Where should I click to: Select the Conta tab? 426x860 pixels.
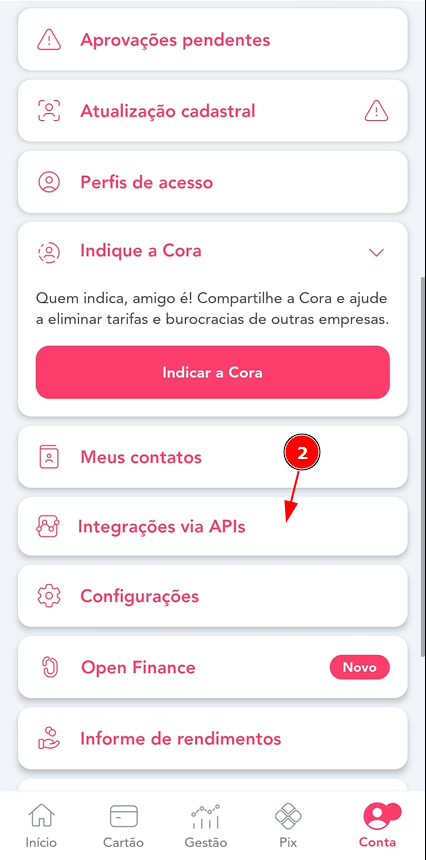point(378,825)
